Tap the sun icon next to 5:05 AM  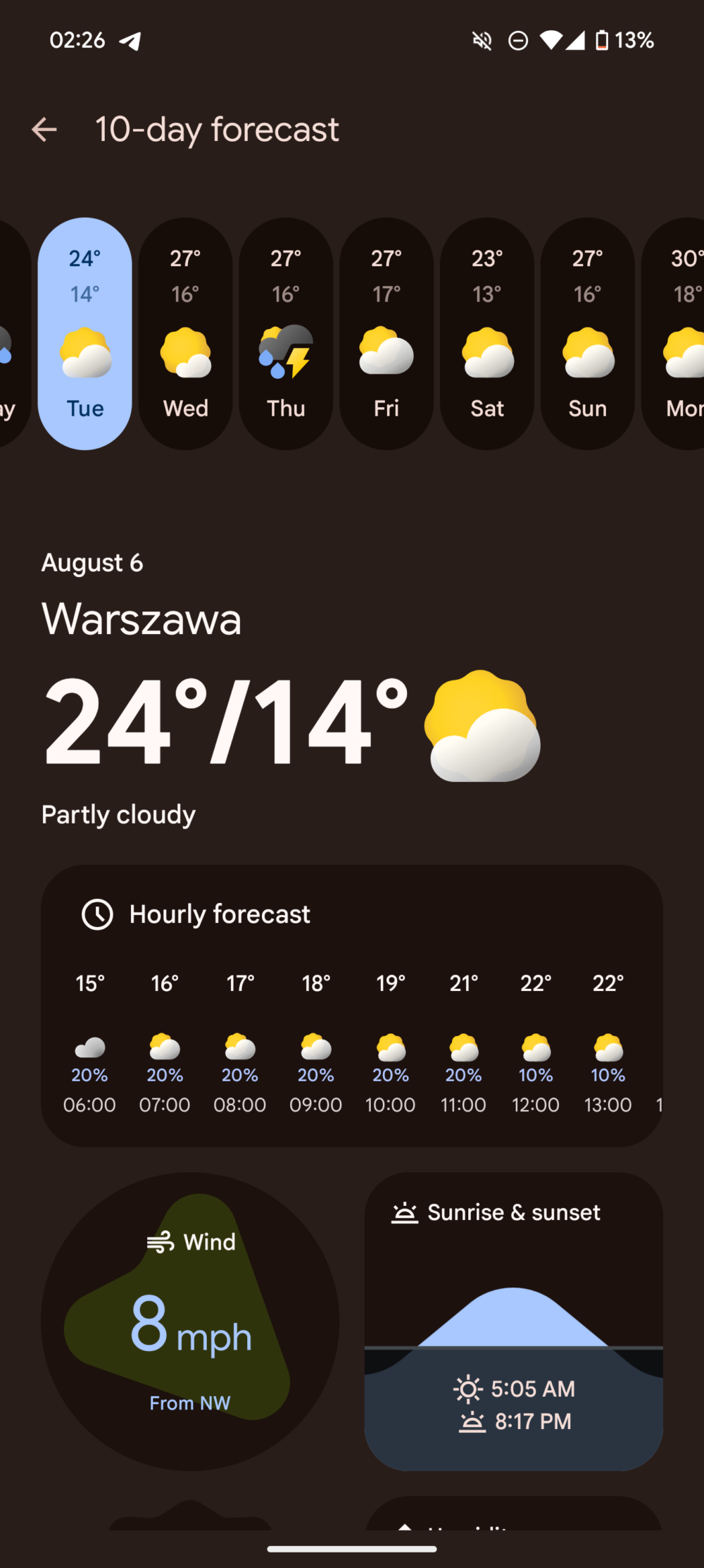(467, 1388)
